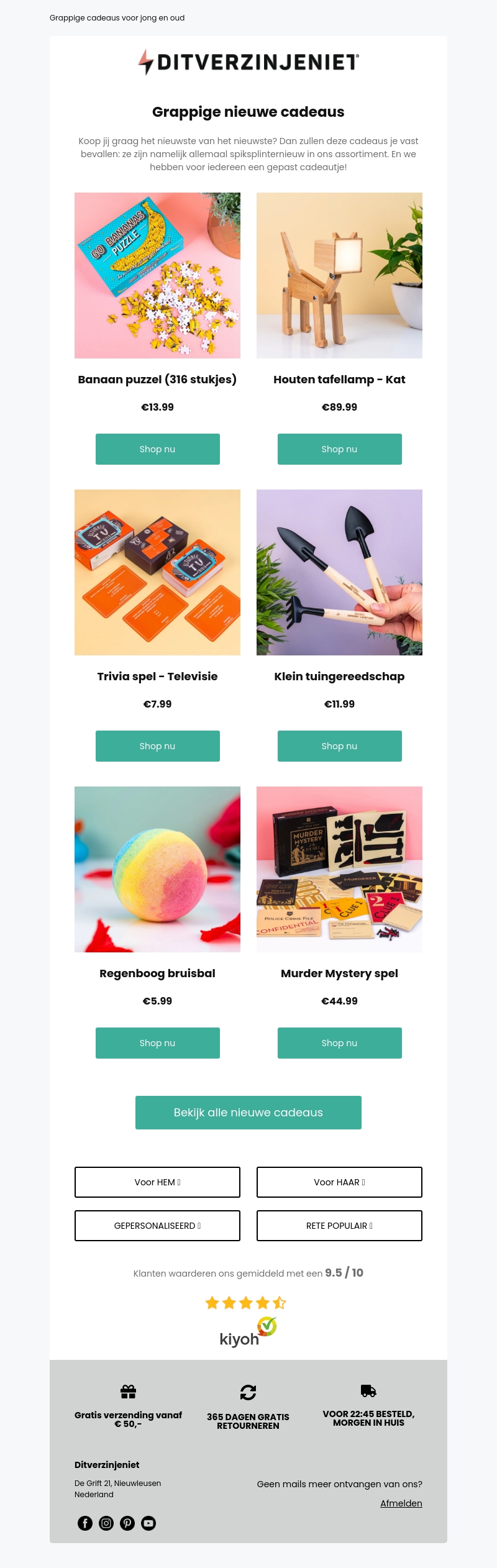Open the YouTube channel icon

click(148, 1523)
